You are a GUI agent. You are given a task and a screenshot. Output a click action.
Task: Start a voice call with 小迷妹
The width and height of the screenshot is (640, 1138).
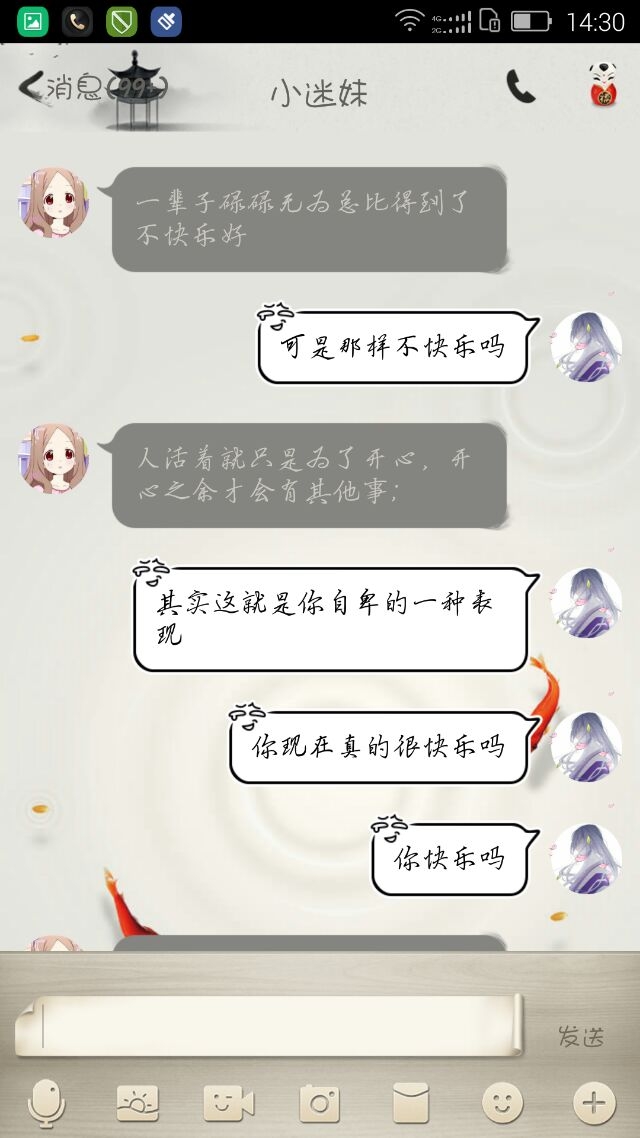coord(520,87)
